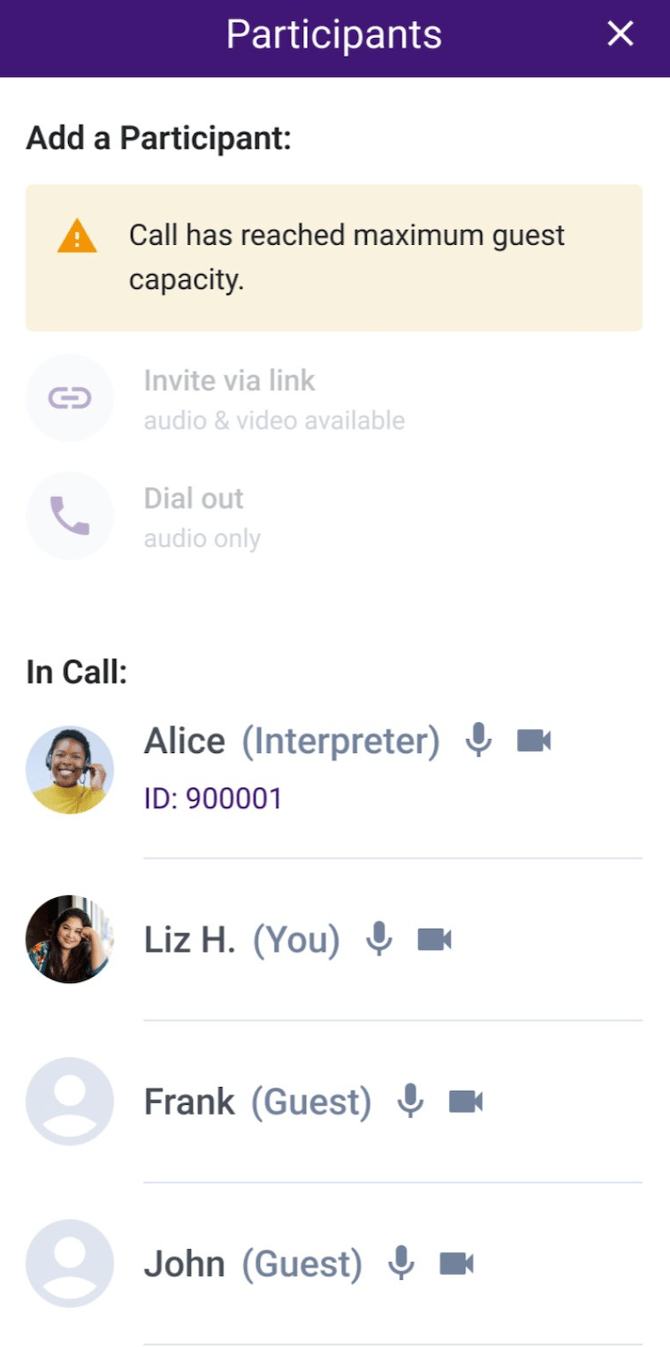Tap Invite via link option
Viewport: 670px width, 1347px height.
point(216,398)
